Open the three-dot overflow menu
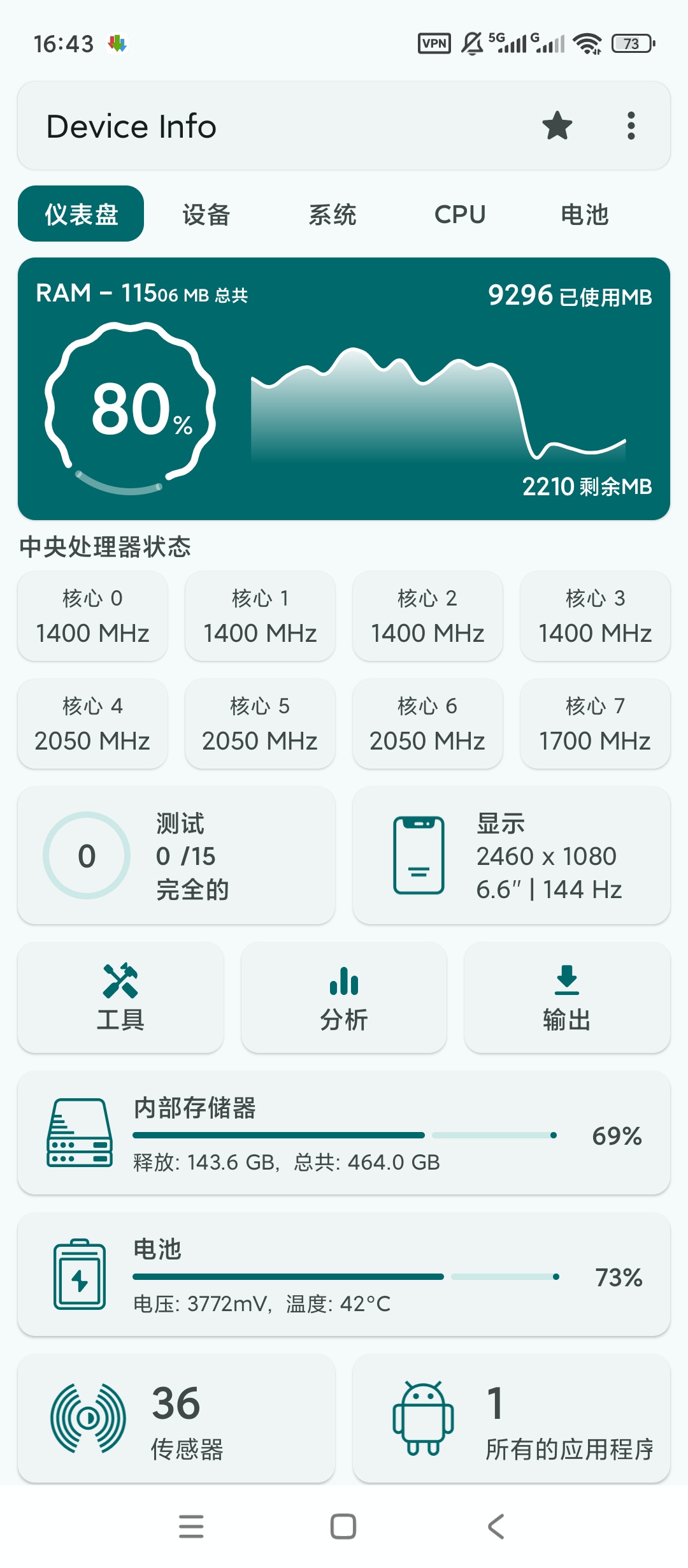 coord(631,126)
